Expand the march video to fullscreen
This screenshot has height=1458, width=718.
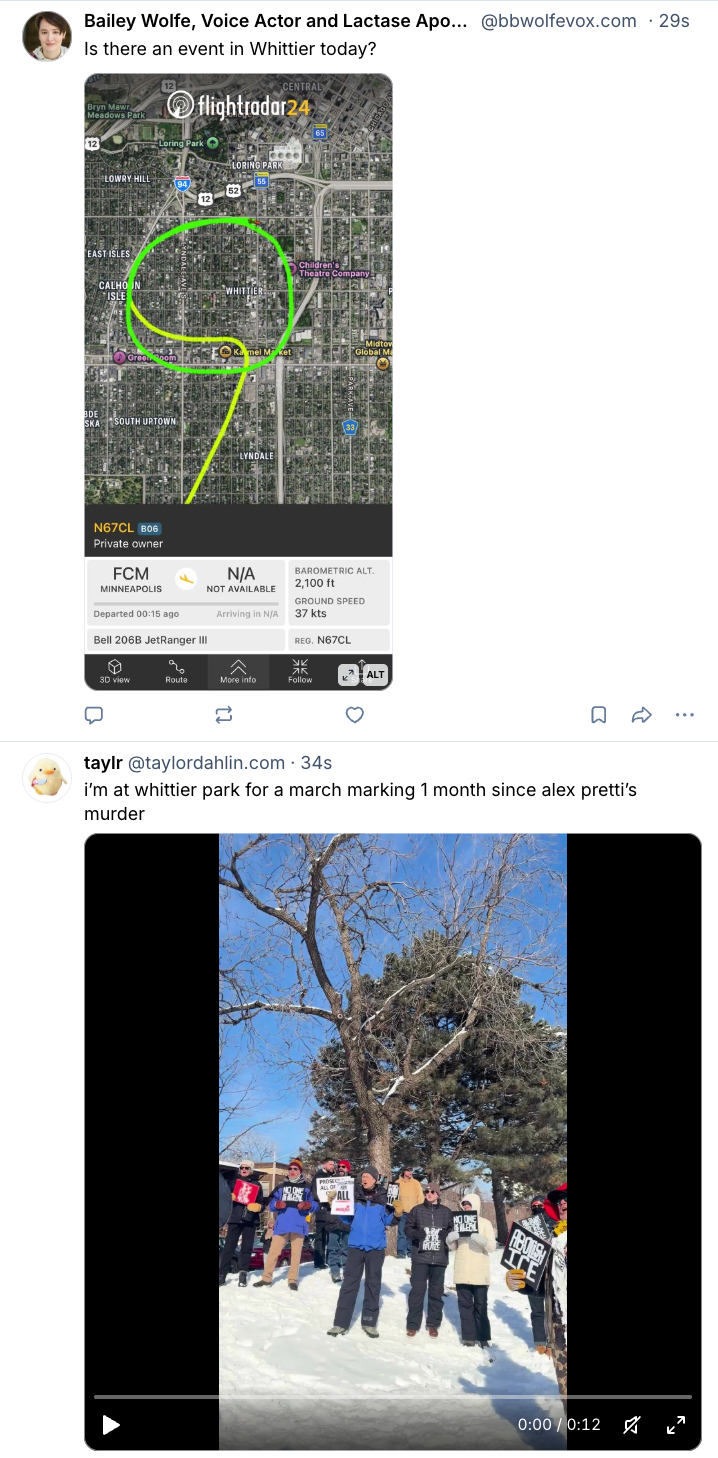[x=676, y=1424]
